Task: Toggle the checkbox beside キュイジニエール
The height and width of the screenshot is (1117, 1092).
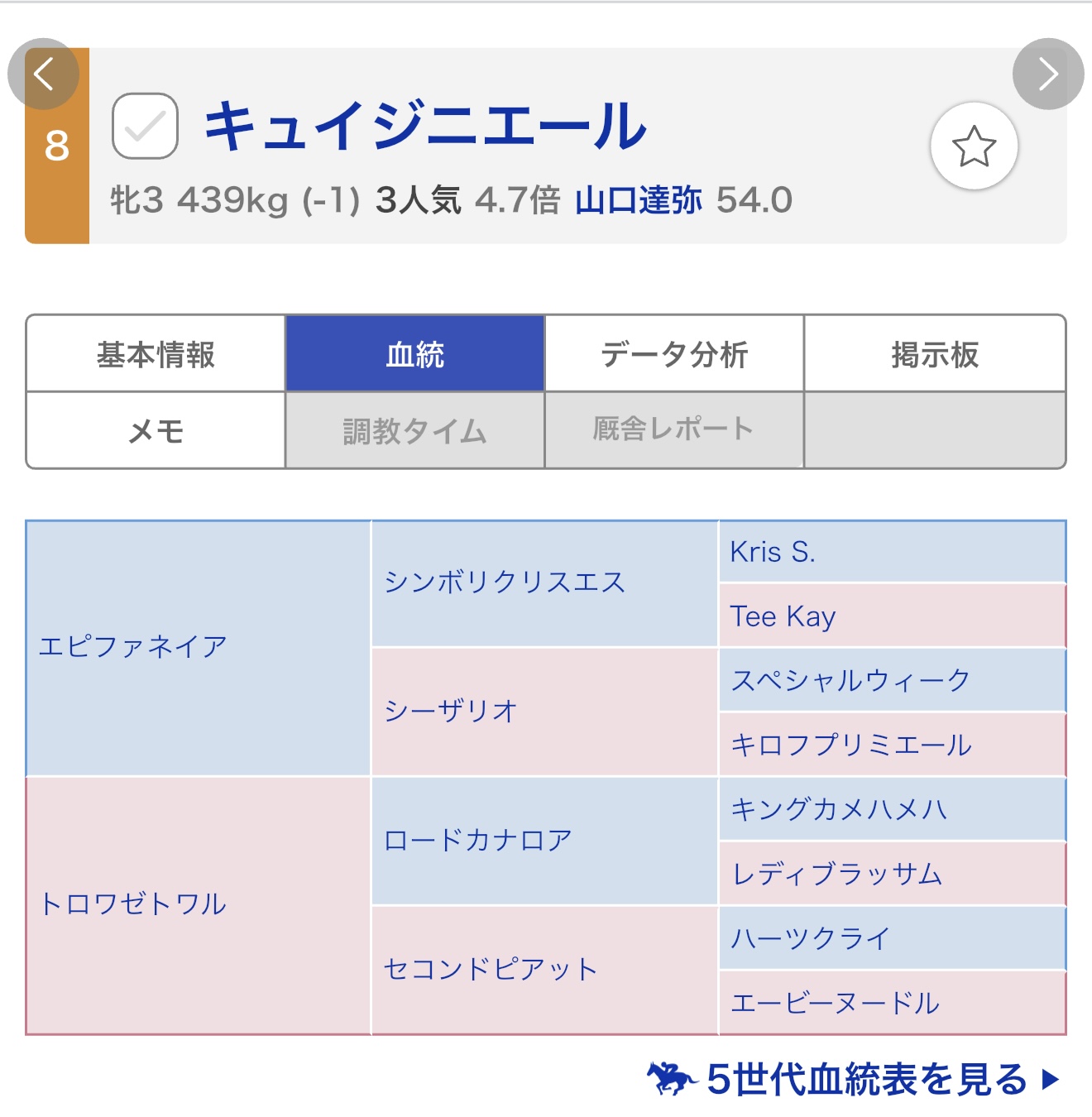Action: [x=145, y=126]
